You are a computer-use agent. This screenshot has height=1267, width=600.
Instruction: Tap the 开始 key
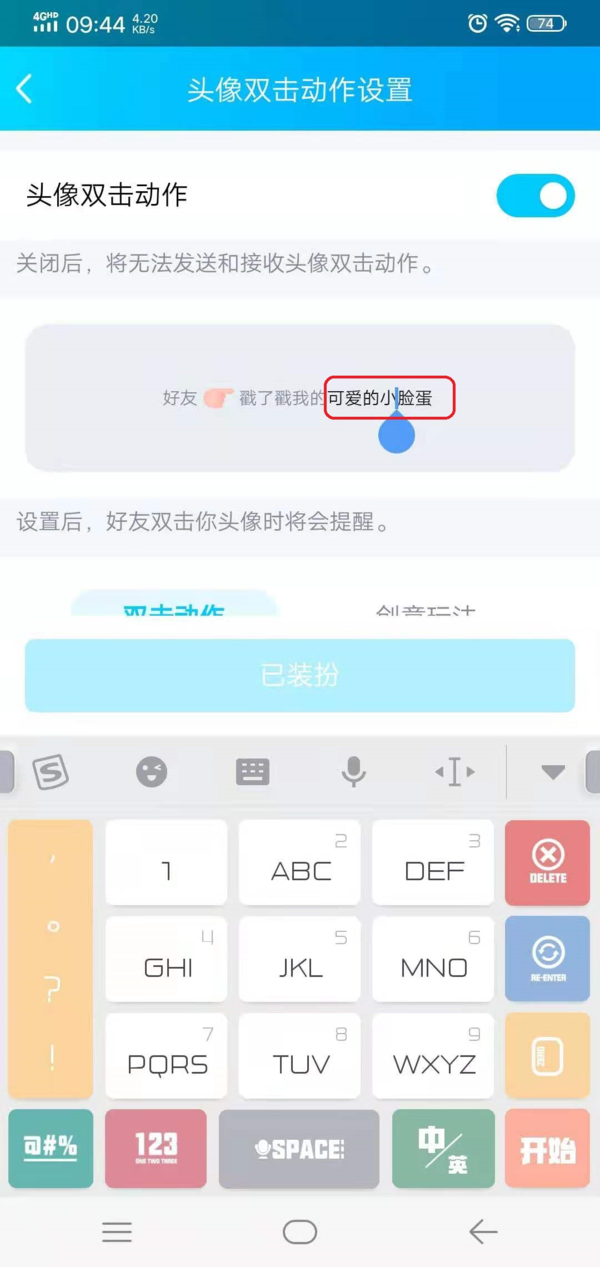click(x=547, y=1149)
